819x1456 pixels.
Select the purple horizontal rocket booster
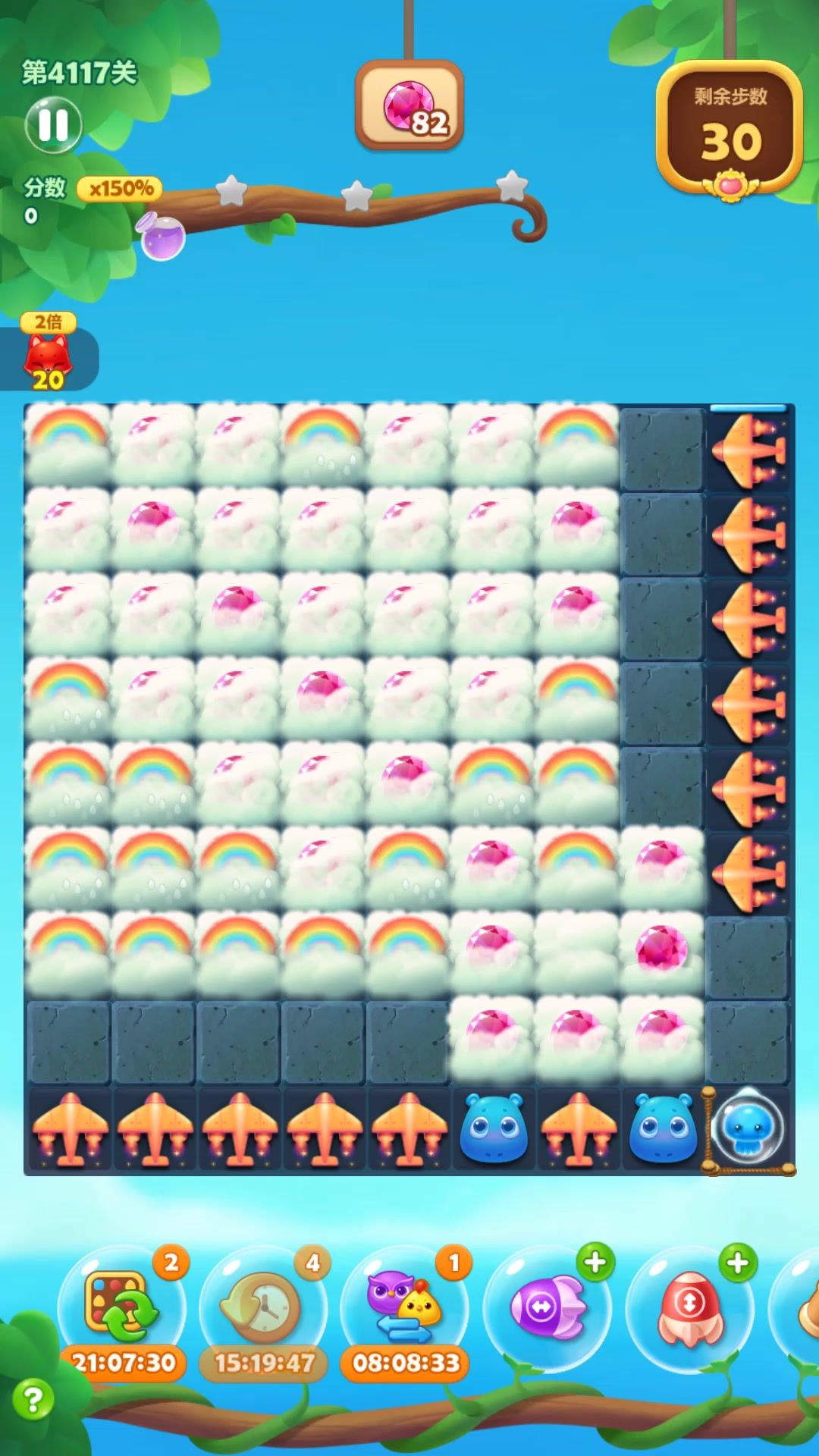pyautogui.click(x=547, y=1307)
